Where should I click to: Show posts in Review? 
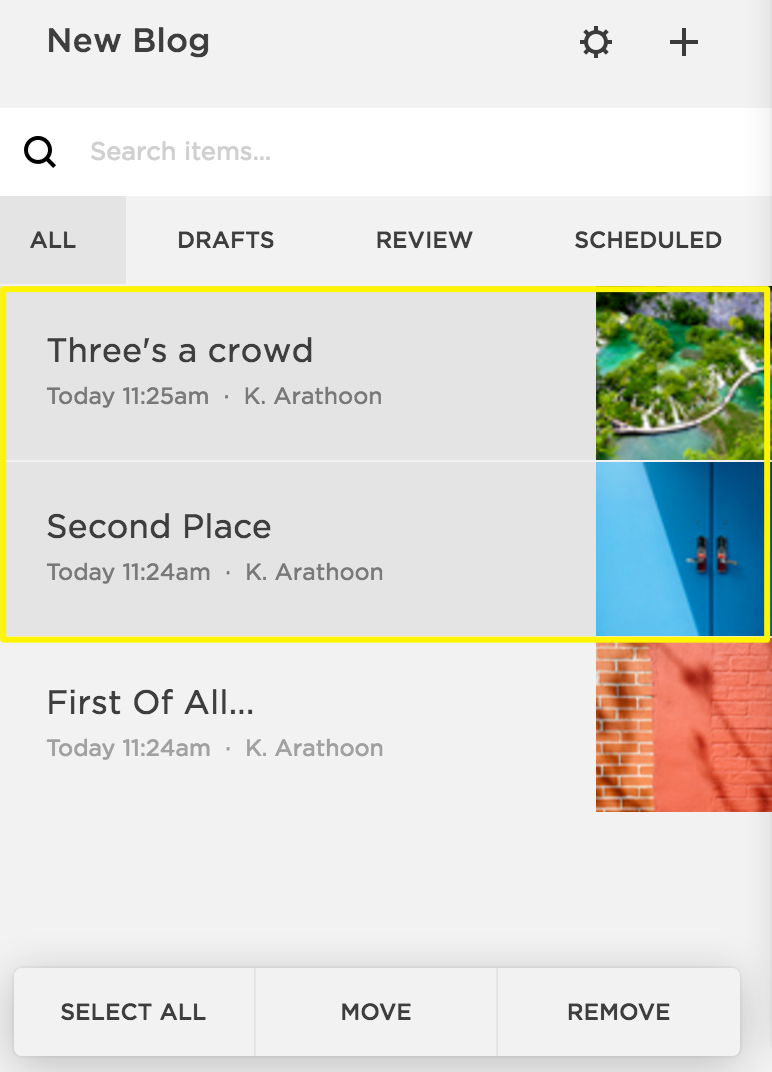(x=424, y=240)
